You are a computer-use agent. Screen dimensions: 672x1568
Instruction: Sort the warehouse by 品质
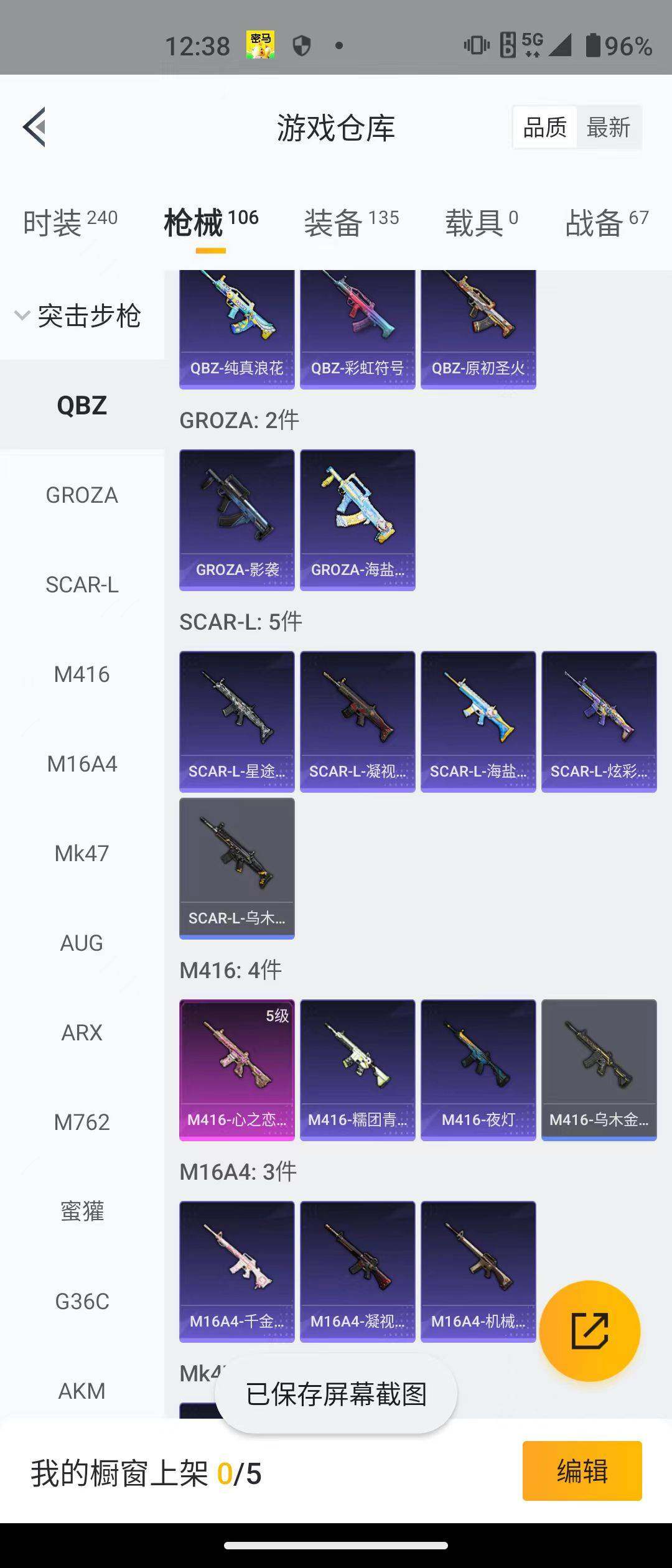pyautogui.click(x=544, y=128)
